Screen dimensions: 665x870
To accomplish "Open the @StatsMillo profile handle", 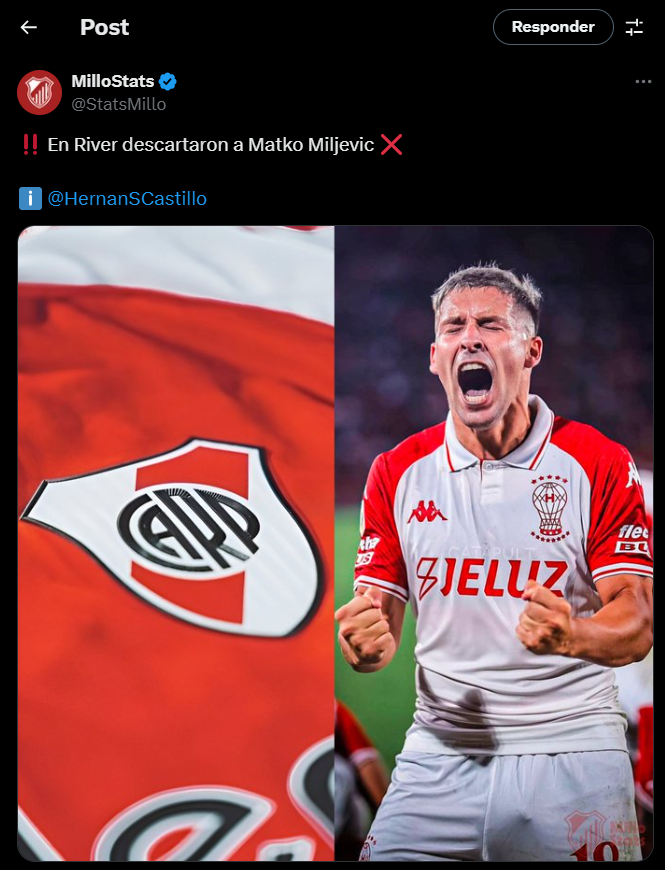I will (x=119, y=104).
